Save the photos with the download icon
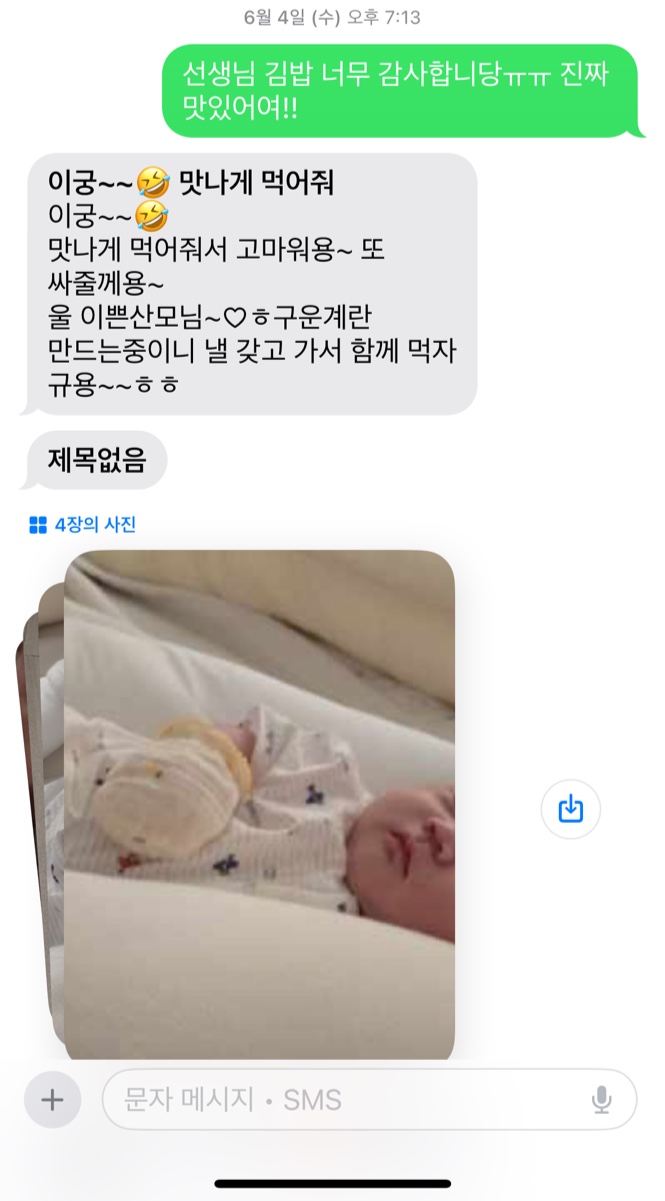Screen dimensions: 665x1201 pos(570,809)
